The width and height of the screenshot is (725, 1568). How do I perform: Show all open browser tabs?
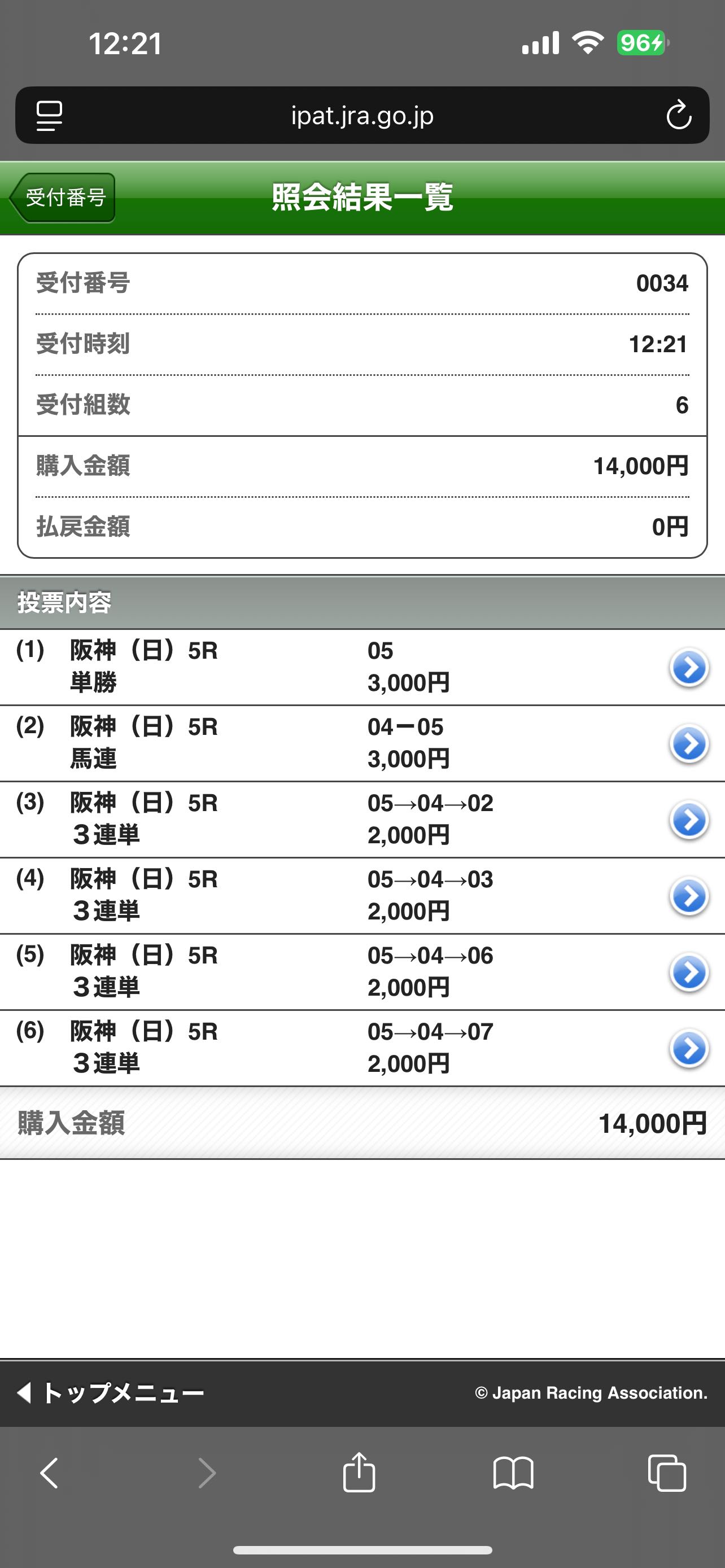coord(667,1473)
